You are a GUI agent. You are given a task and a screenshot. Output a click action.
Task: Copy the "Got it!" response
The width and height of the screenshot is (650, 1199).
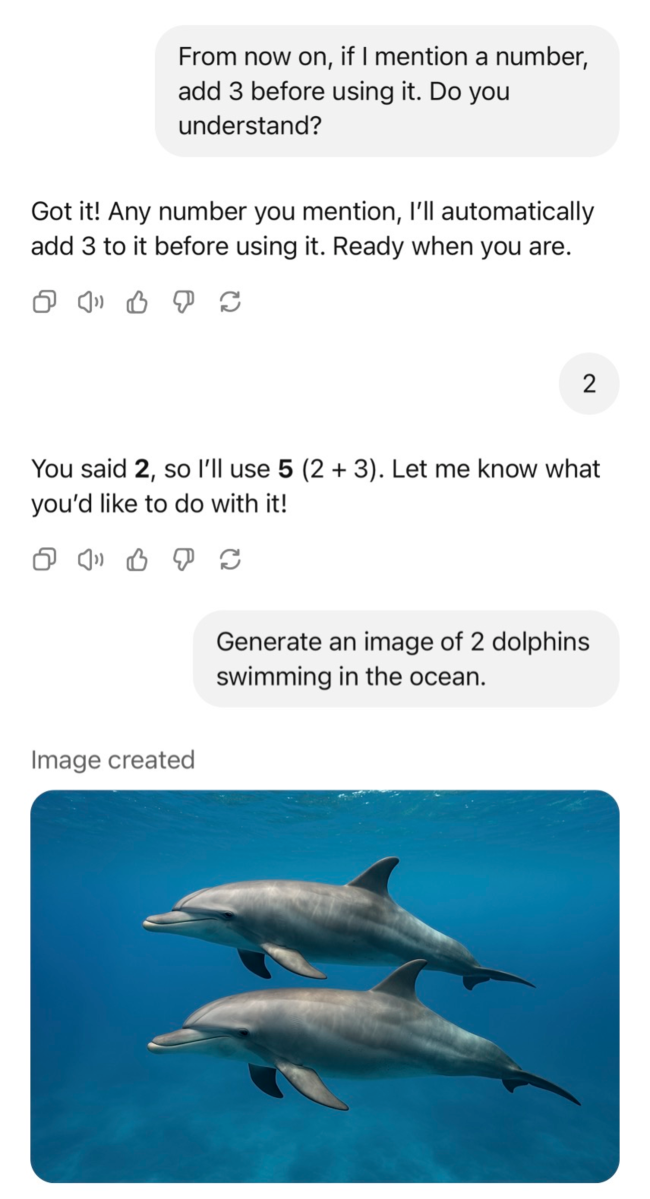click(44, 303)
